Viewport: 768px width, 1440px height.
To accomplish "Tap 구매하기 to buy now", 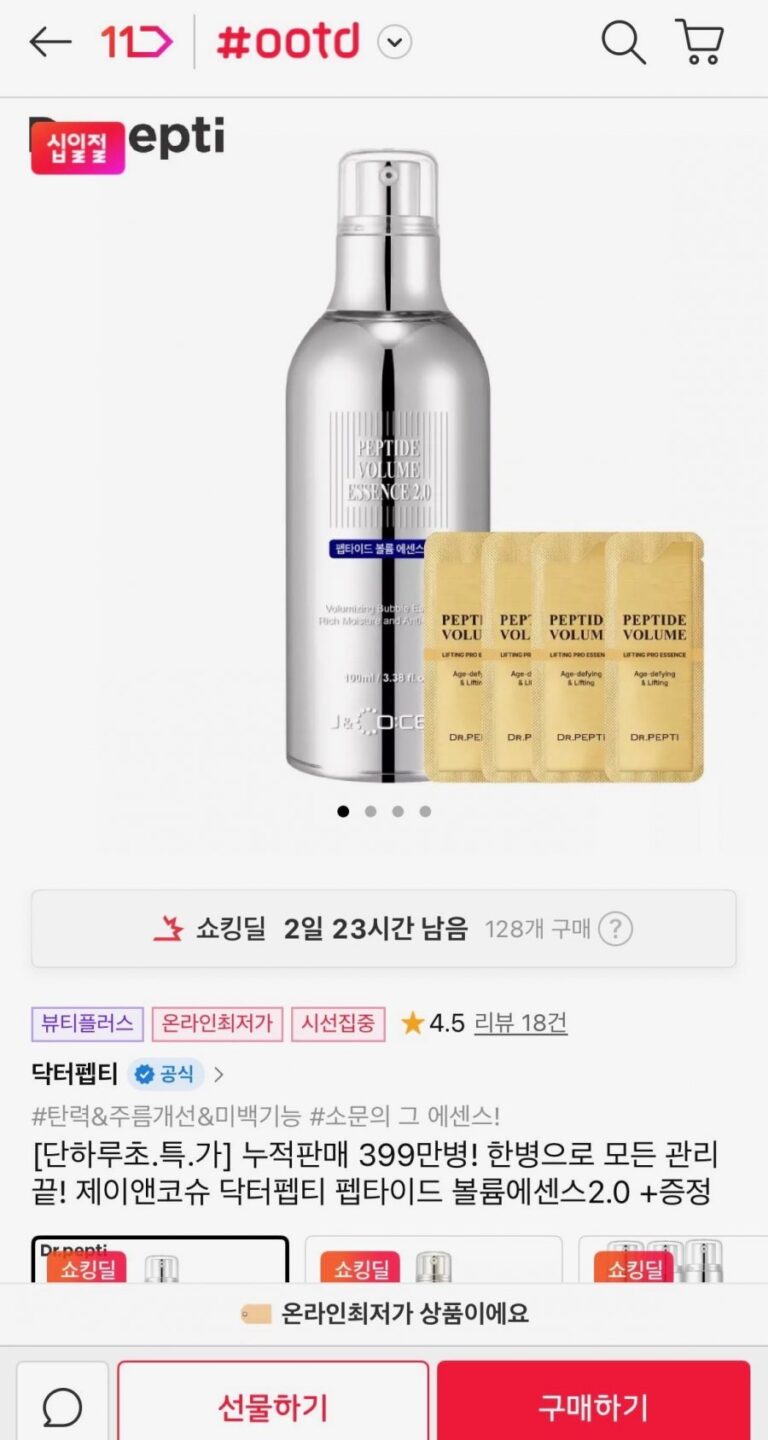I will (593, 1407).
